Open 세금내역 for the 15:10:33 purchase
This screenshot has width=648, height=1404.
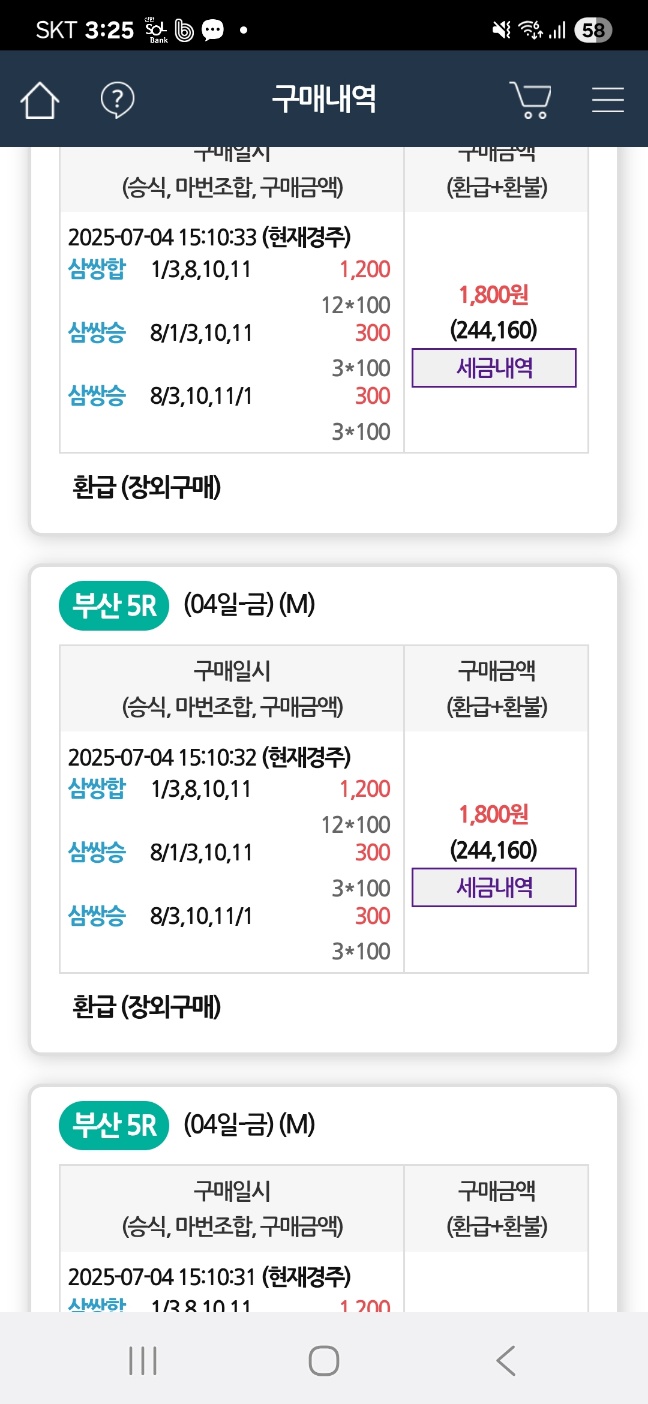[x=494, y=368]
